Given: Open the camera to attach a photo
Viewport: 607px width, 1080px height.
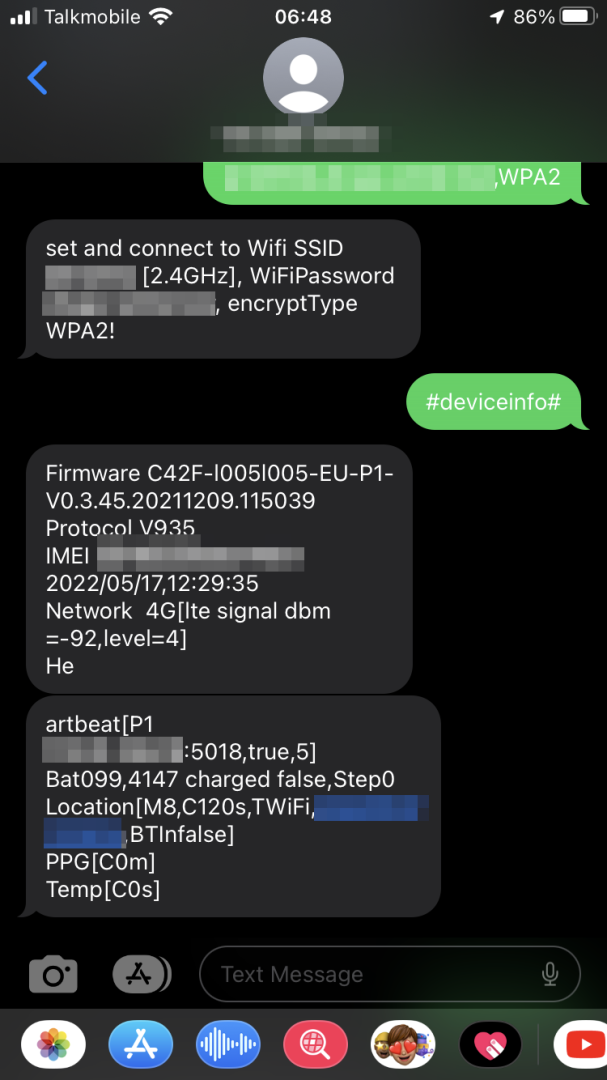Looking at the screenshot, I should coord(53,974).
